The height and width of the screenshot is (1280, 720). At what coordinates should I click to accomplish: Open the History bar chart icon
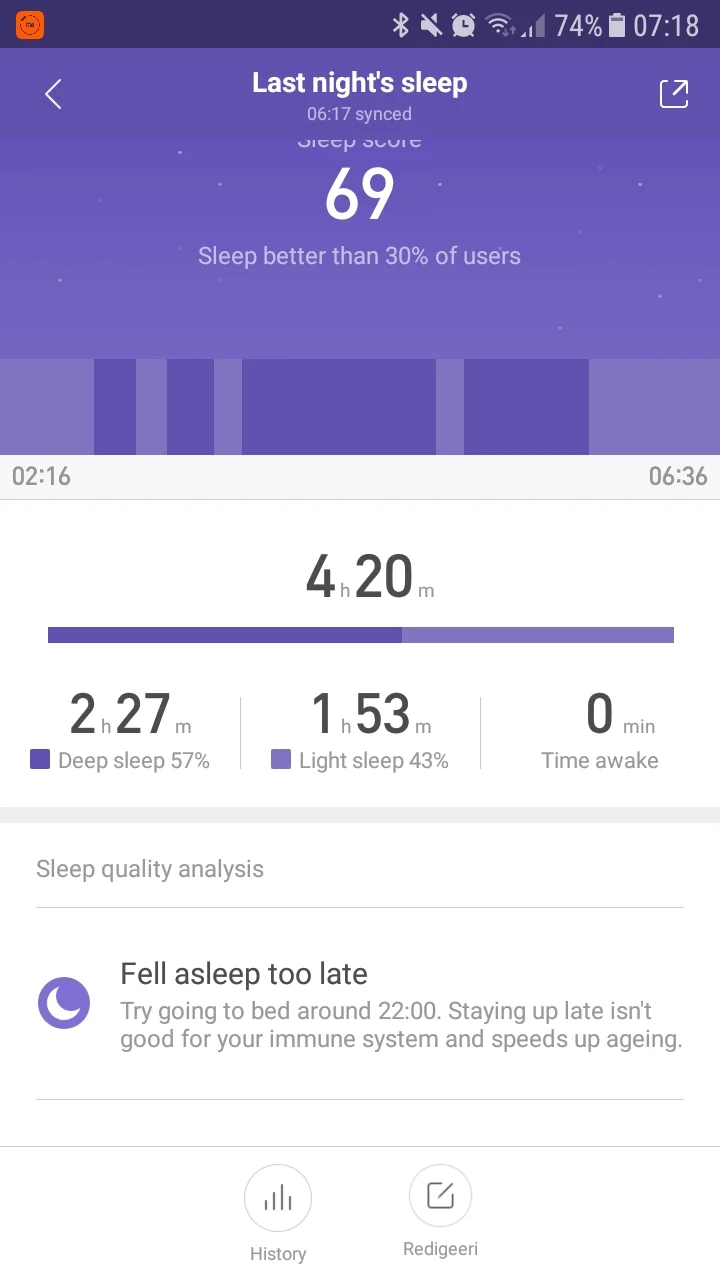tap(278, 1197)
